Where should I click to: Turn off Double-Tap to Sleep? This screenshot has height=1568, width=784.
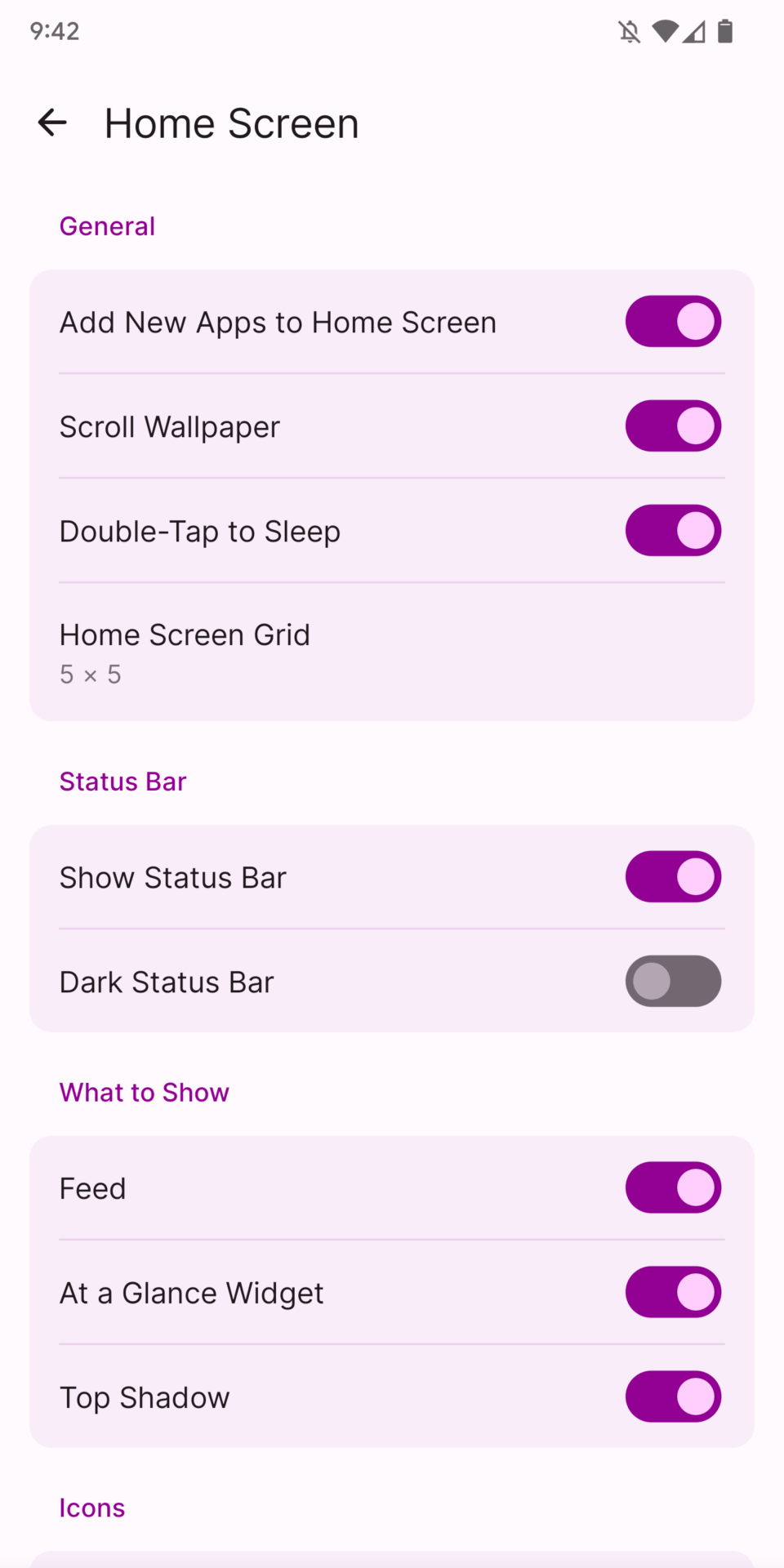(673, 531)
